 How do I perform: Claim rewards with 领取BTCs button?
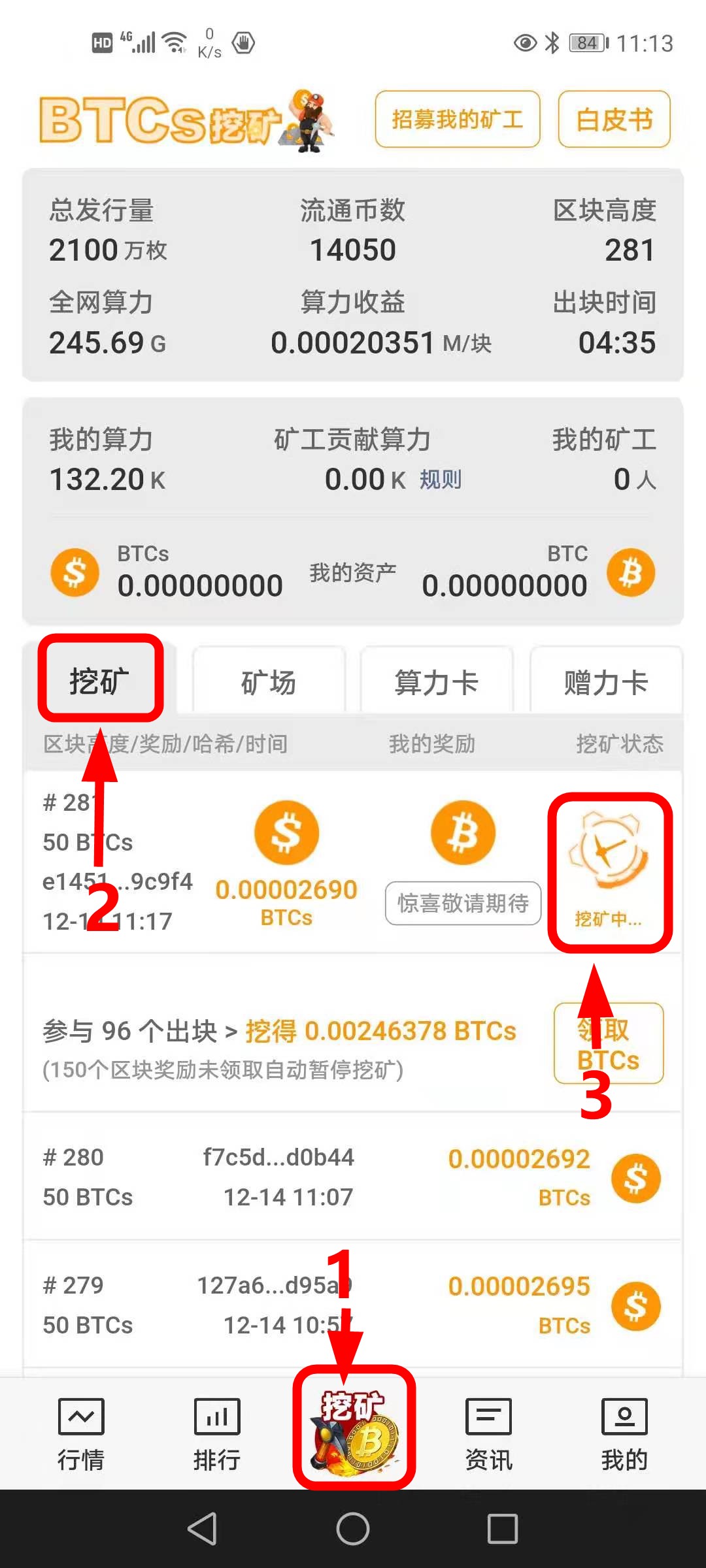pyautogui.click(x=609, y=1043)
